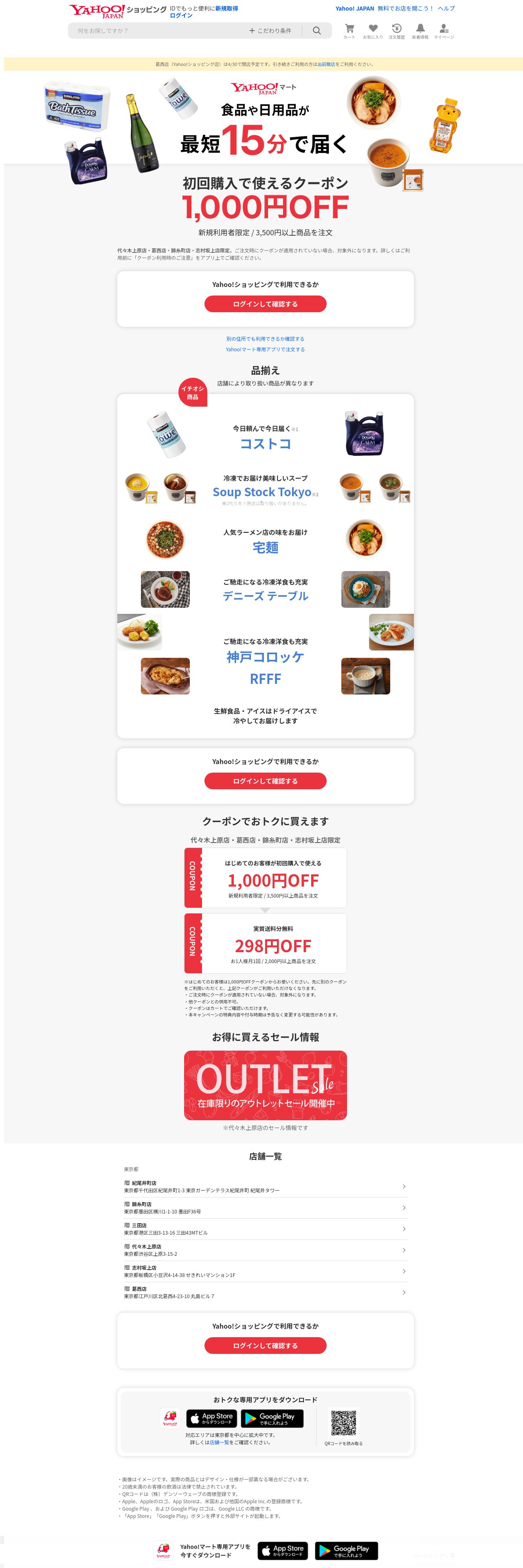The height and width of the screenshot is (1568, 523).
Task: Tap the magnifying glass search icon
Action: click(x=316, y=31)
